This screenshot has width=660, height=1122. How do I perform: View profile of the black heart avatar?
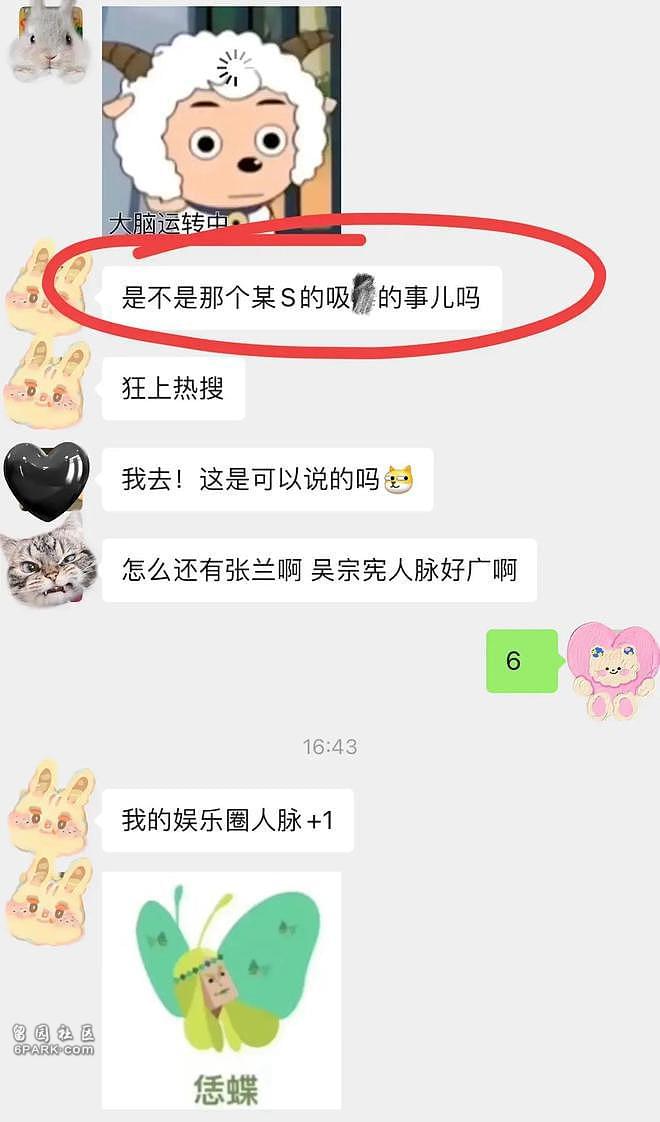46,480
